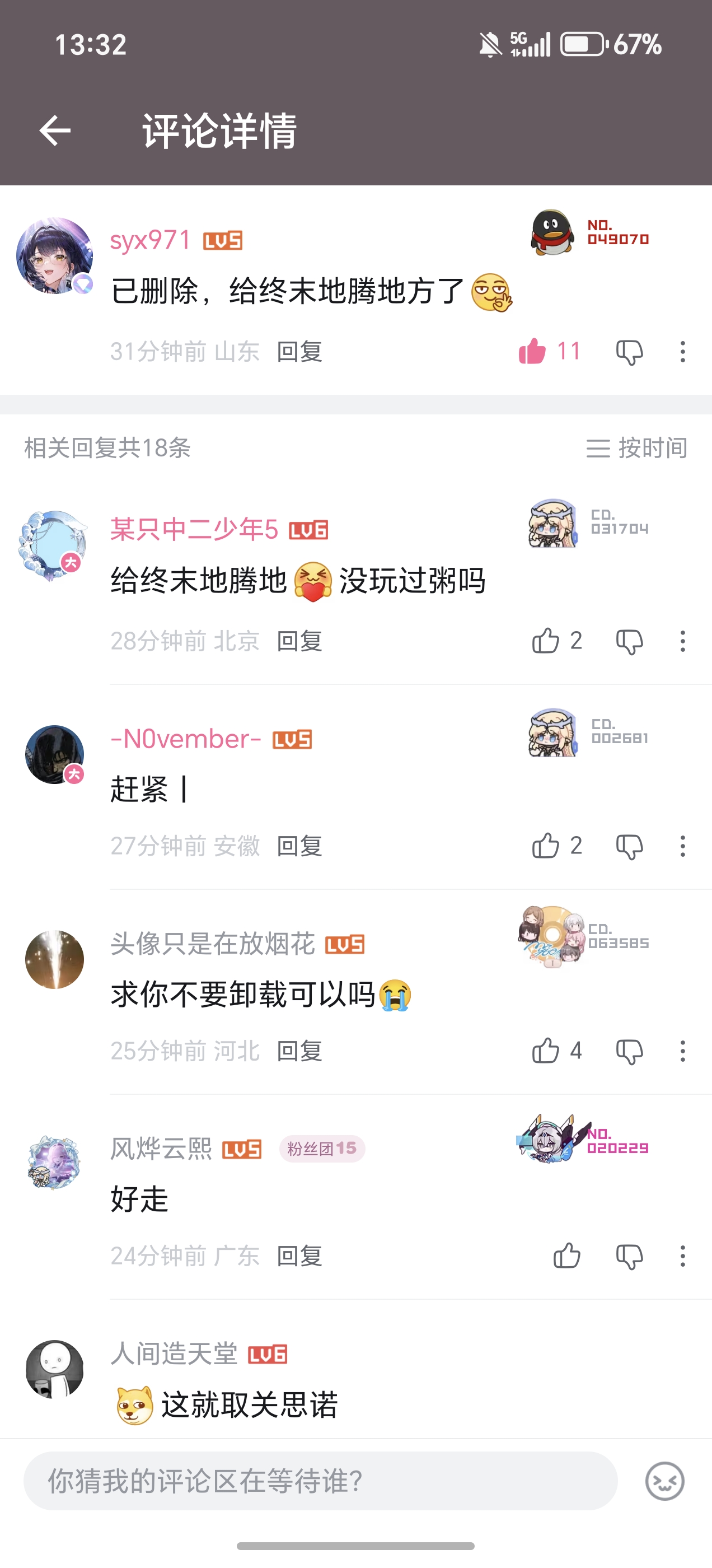Like syx971's main comment
Image resolution: width=712 pixels, height=1568 pixels.
pos(532,351)
